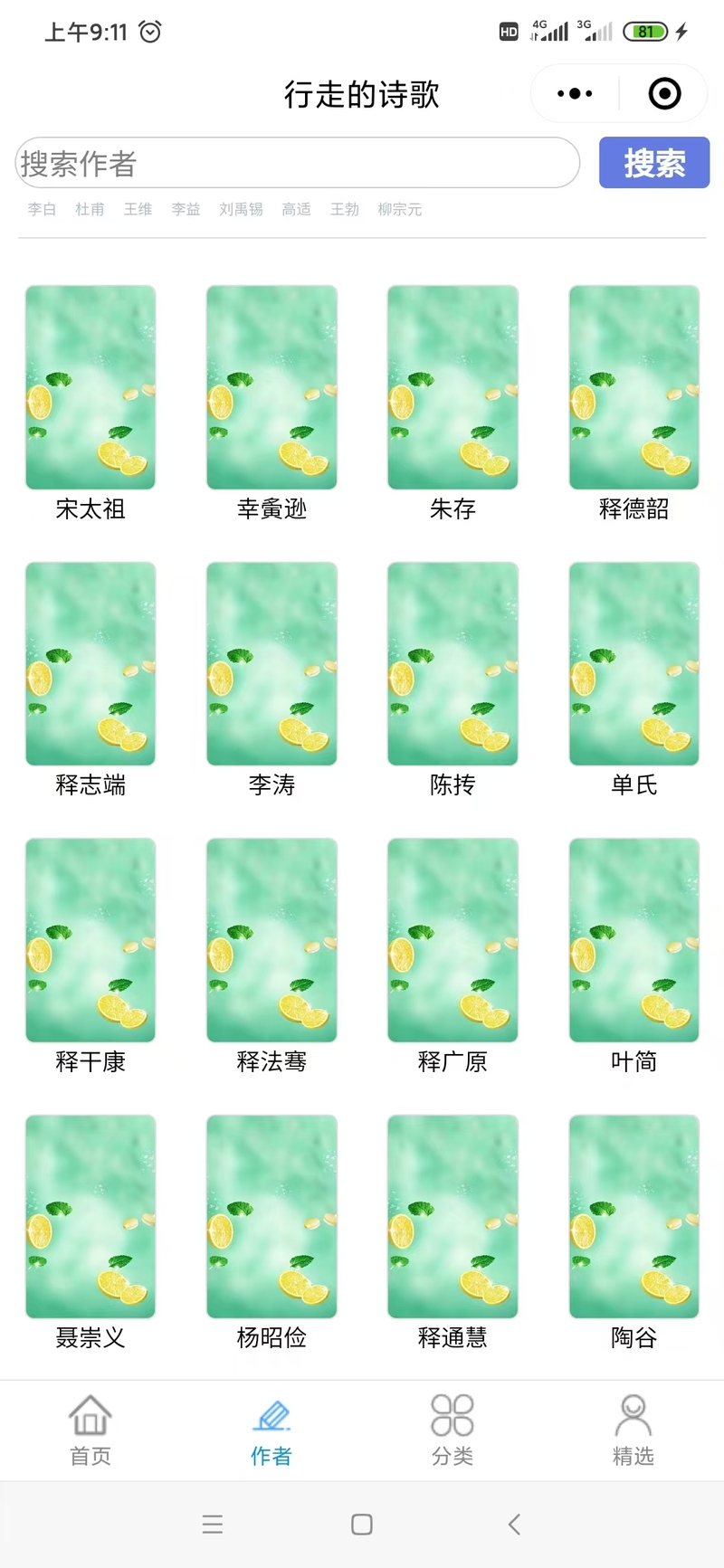Tap the 搜索作者 search field
Viewport: 724px width, 1568px height.
click(x=297, y=163)
